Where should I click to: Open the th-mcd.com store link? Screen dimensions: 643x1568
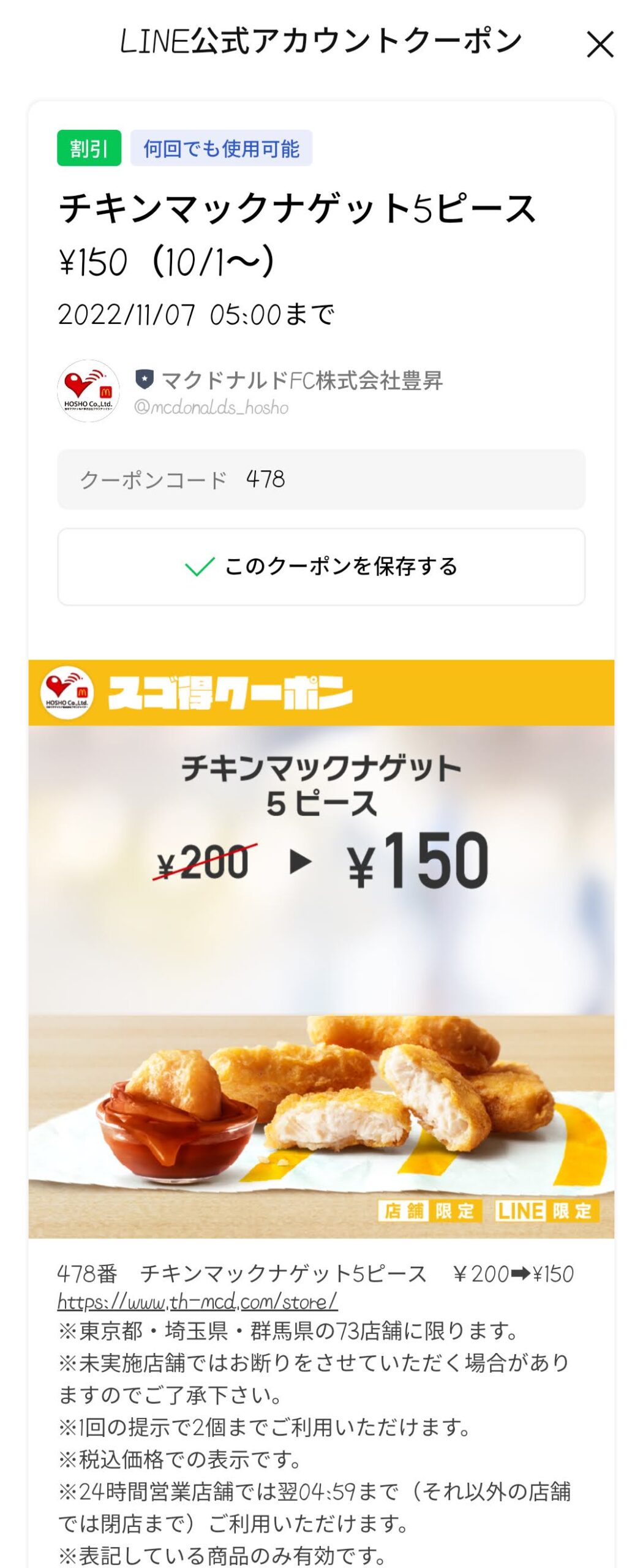197,1302
